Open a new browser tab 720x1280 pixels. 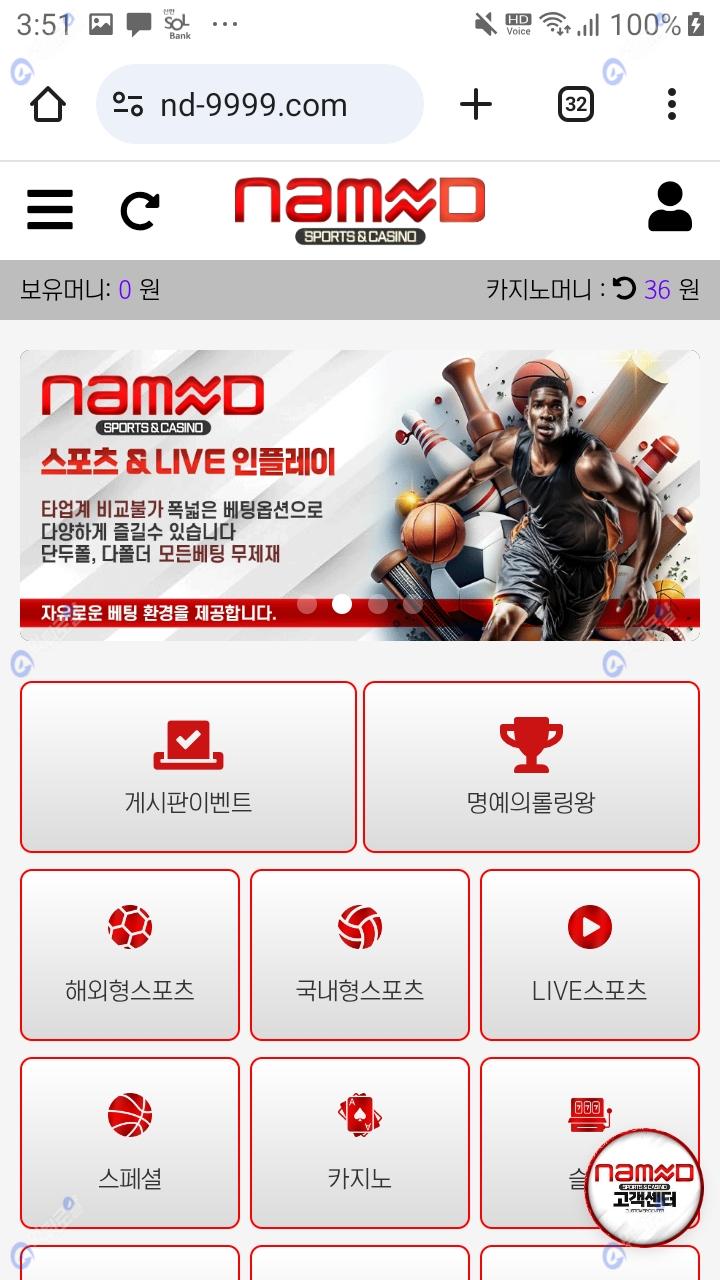476,104
